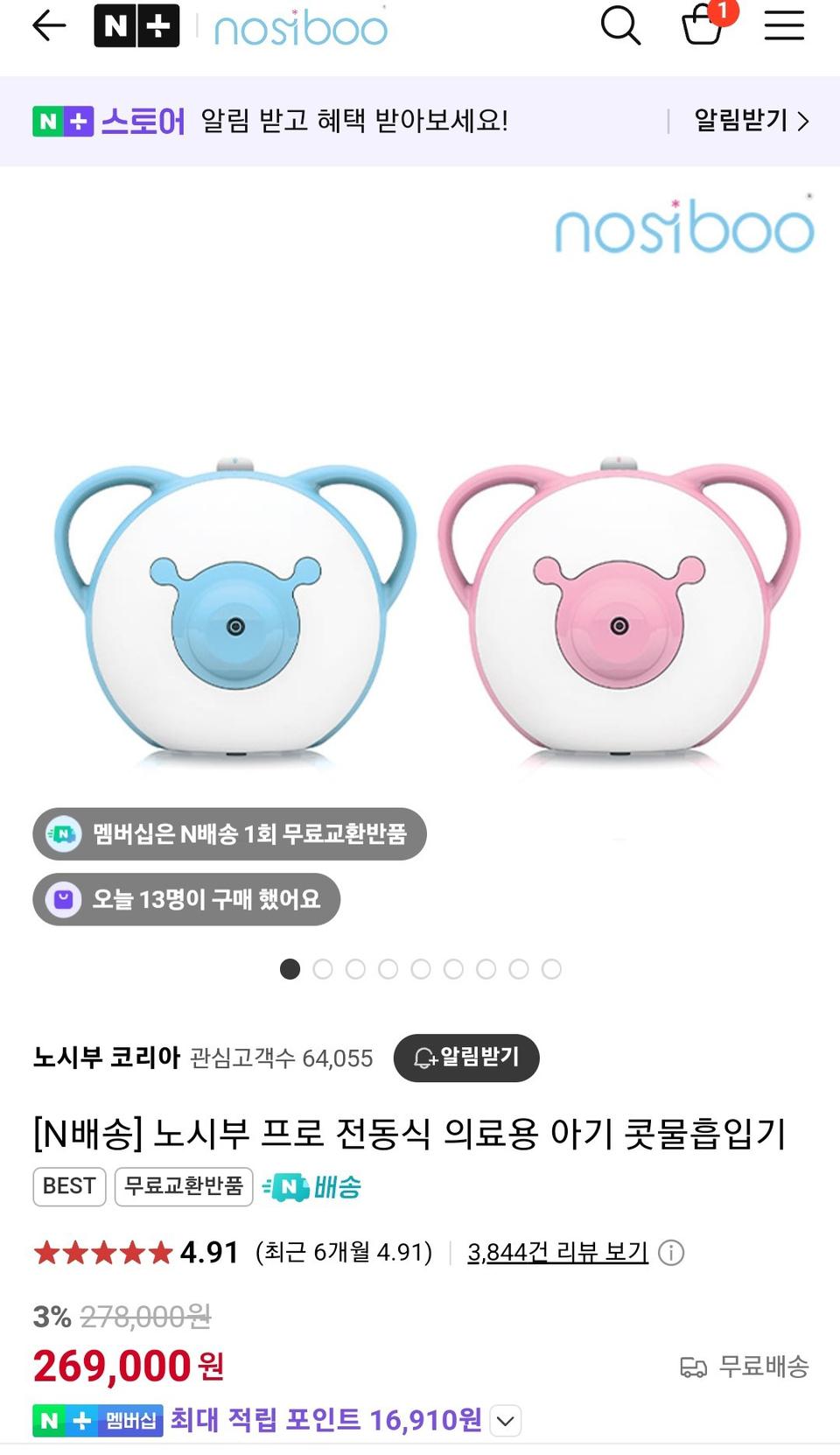Open the shopping cart

pos(703,28)
